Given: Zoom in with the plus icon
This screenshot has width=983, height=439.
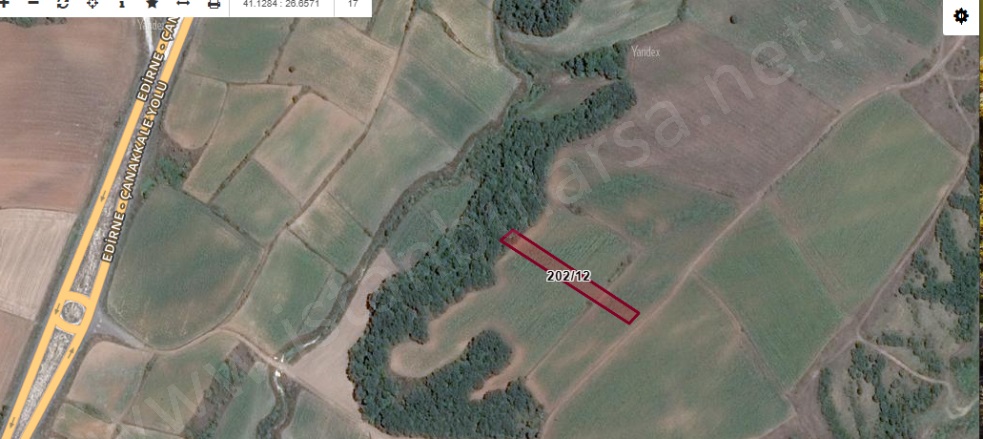Looking at the screenshot, I should click(x=5, y=4).
